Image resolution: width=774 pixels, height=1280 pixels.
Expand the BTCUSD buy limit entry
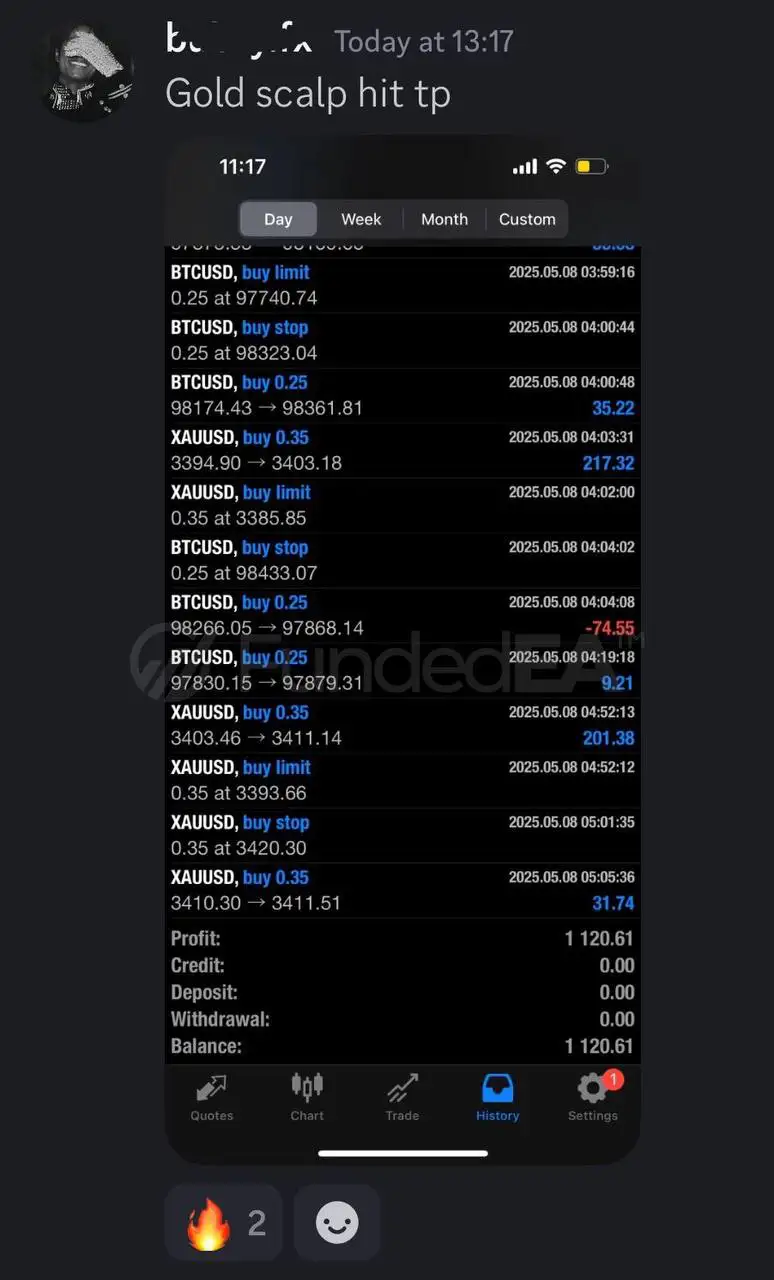click(400, 285)
